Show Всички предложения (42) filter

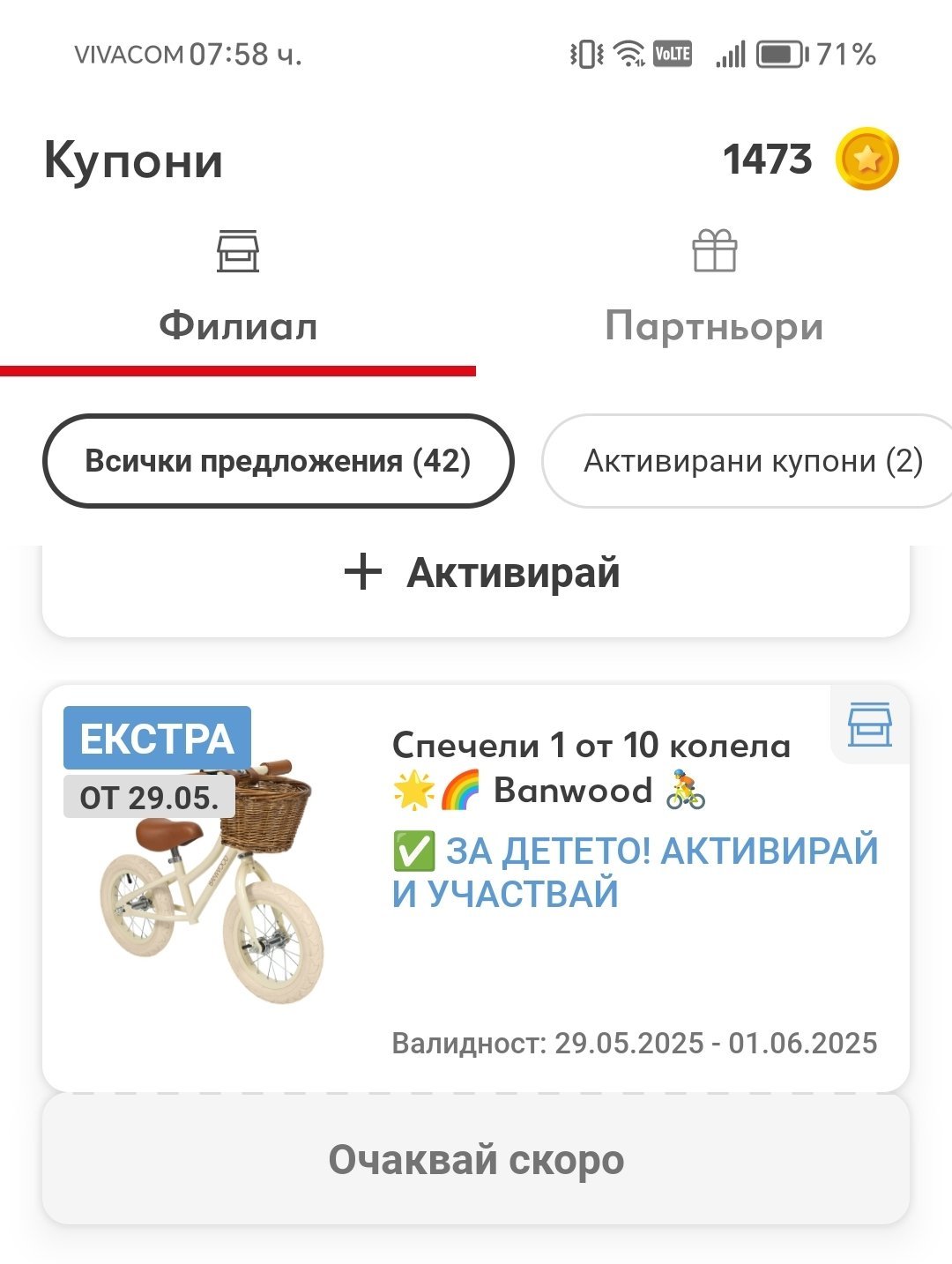coord(278,461)
